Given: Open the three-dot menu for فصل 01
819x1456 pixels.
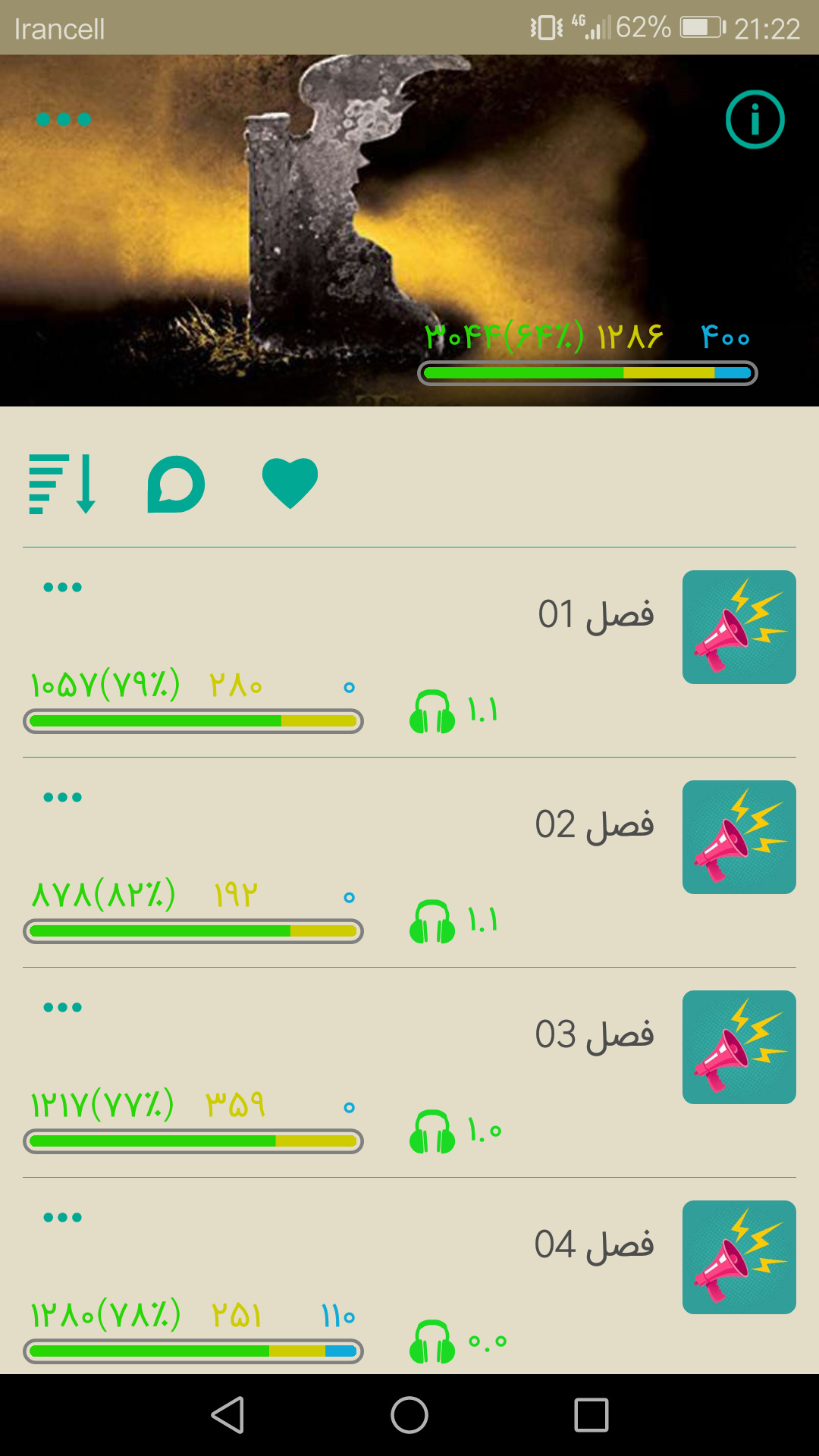Looking at the screenshot, I should (x=63, y=587).
